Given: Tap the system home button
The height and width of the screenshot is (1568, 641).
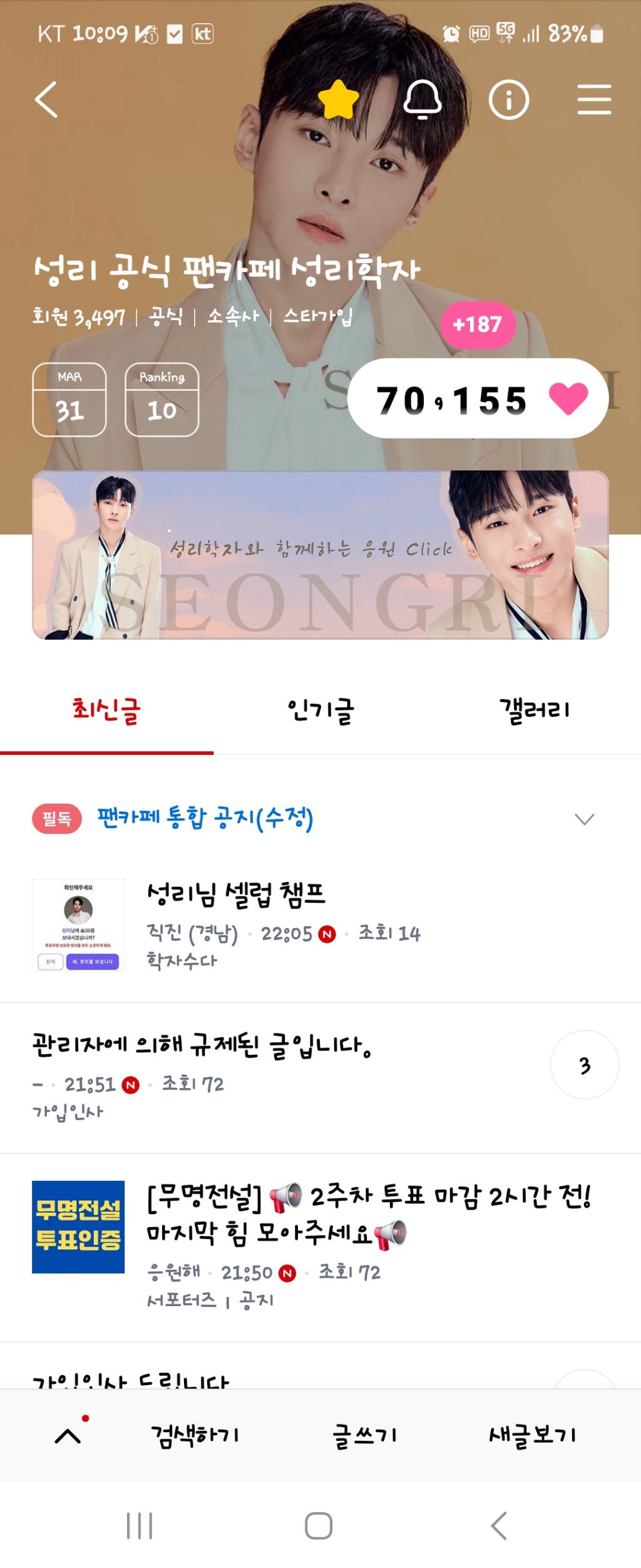Looking at the screenshot, I should [x=318, y=1526].
